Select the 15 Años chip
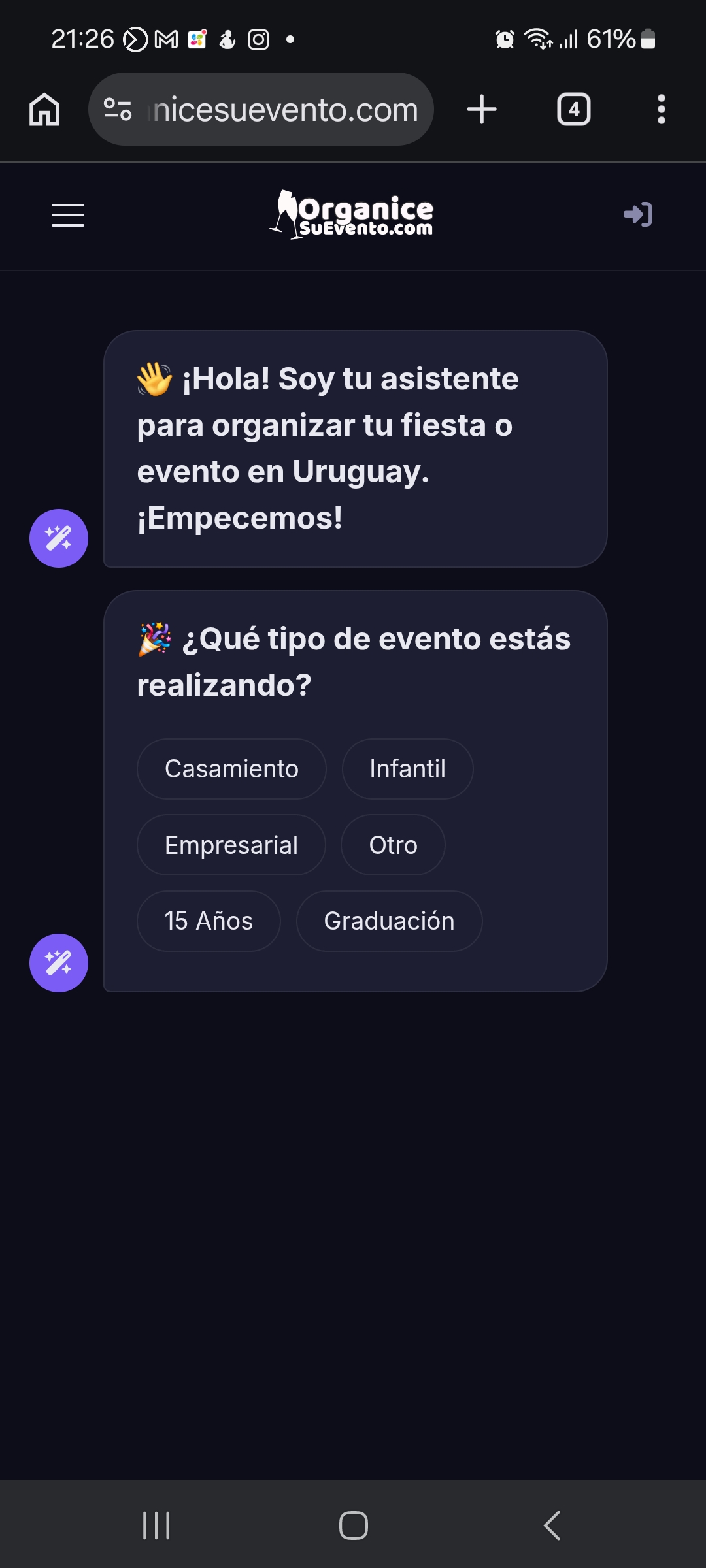 (x=208, y=921)
